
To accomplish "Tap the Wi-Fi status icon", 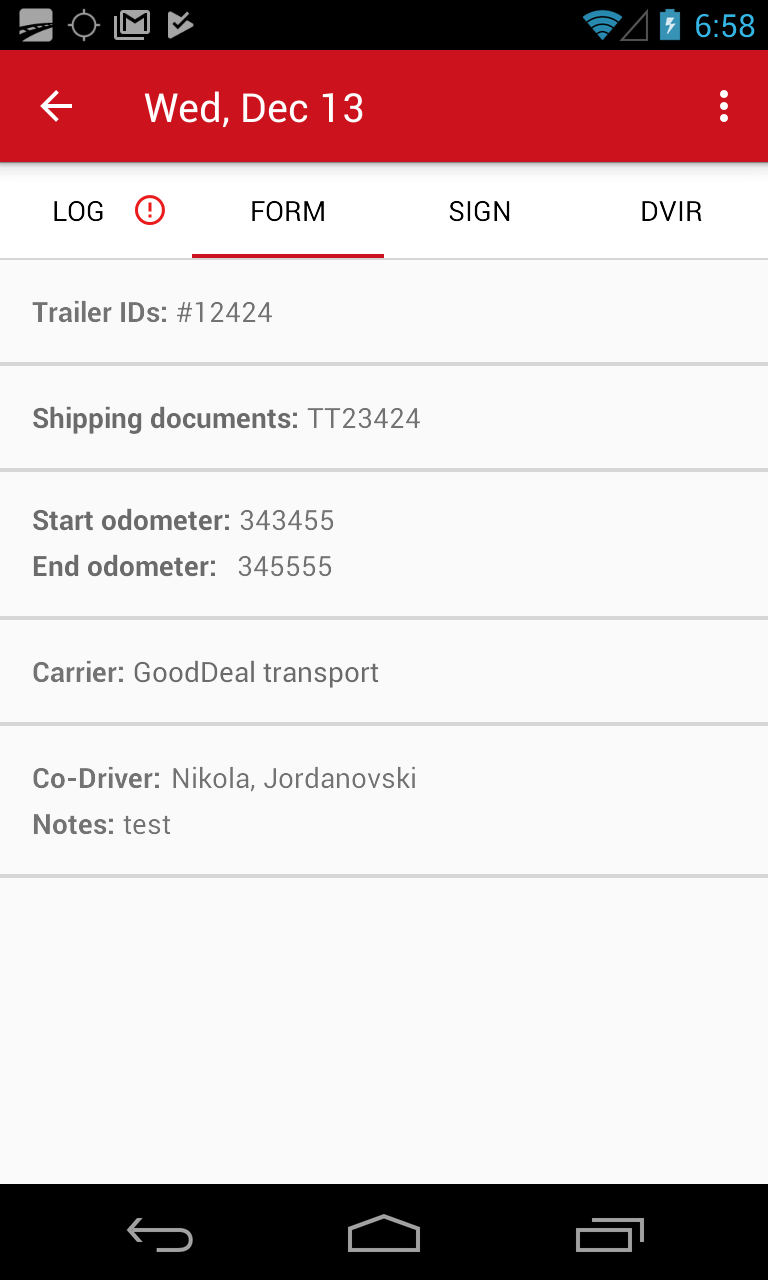I will pos(600,24).
